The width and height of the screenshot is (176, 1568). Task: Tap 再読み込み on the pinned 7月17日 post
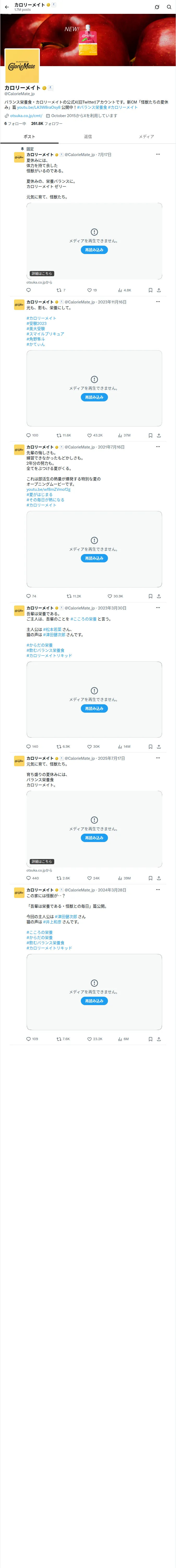(x=94, y=250)
